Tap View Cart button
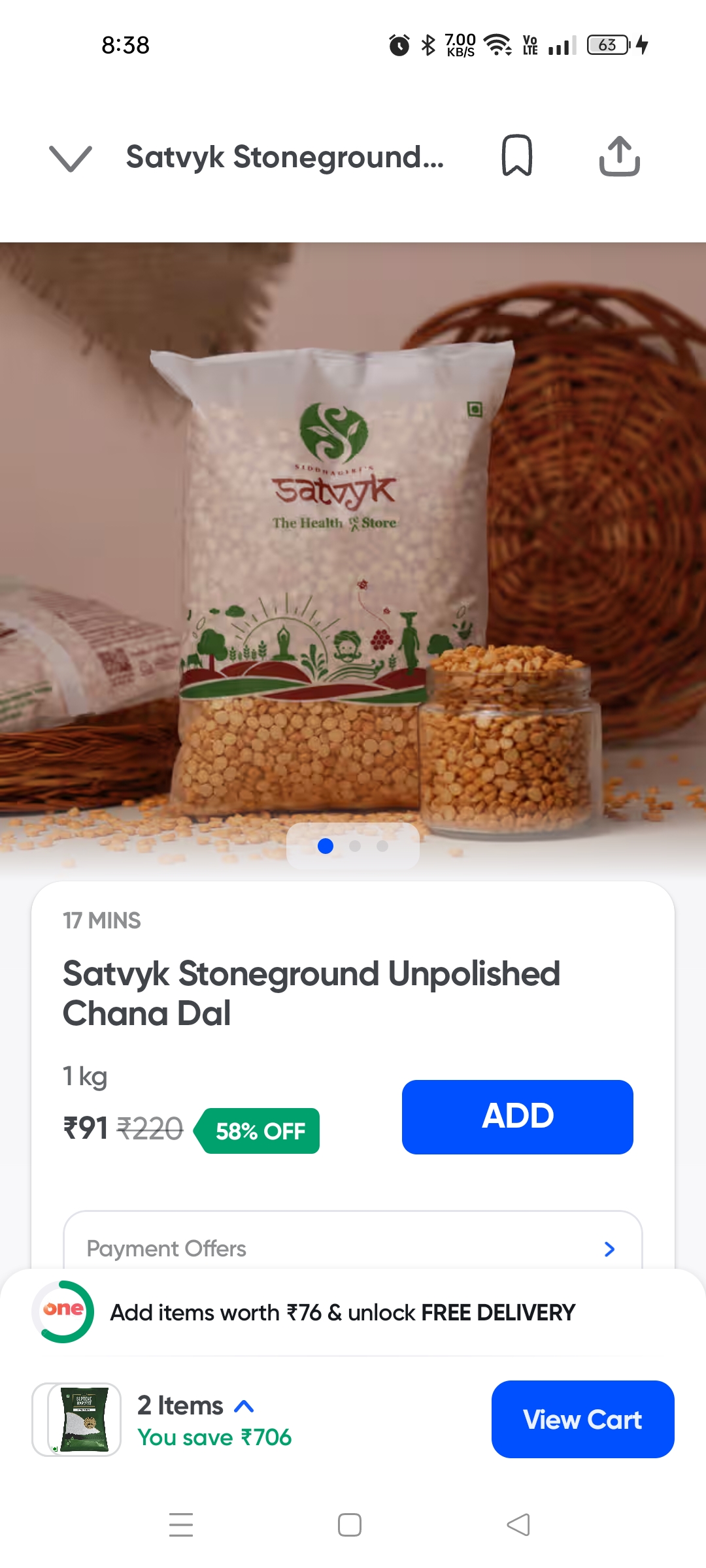706x1568 pixels. point(582,1419)
